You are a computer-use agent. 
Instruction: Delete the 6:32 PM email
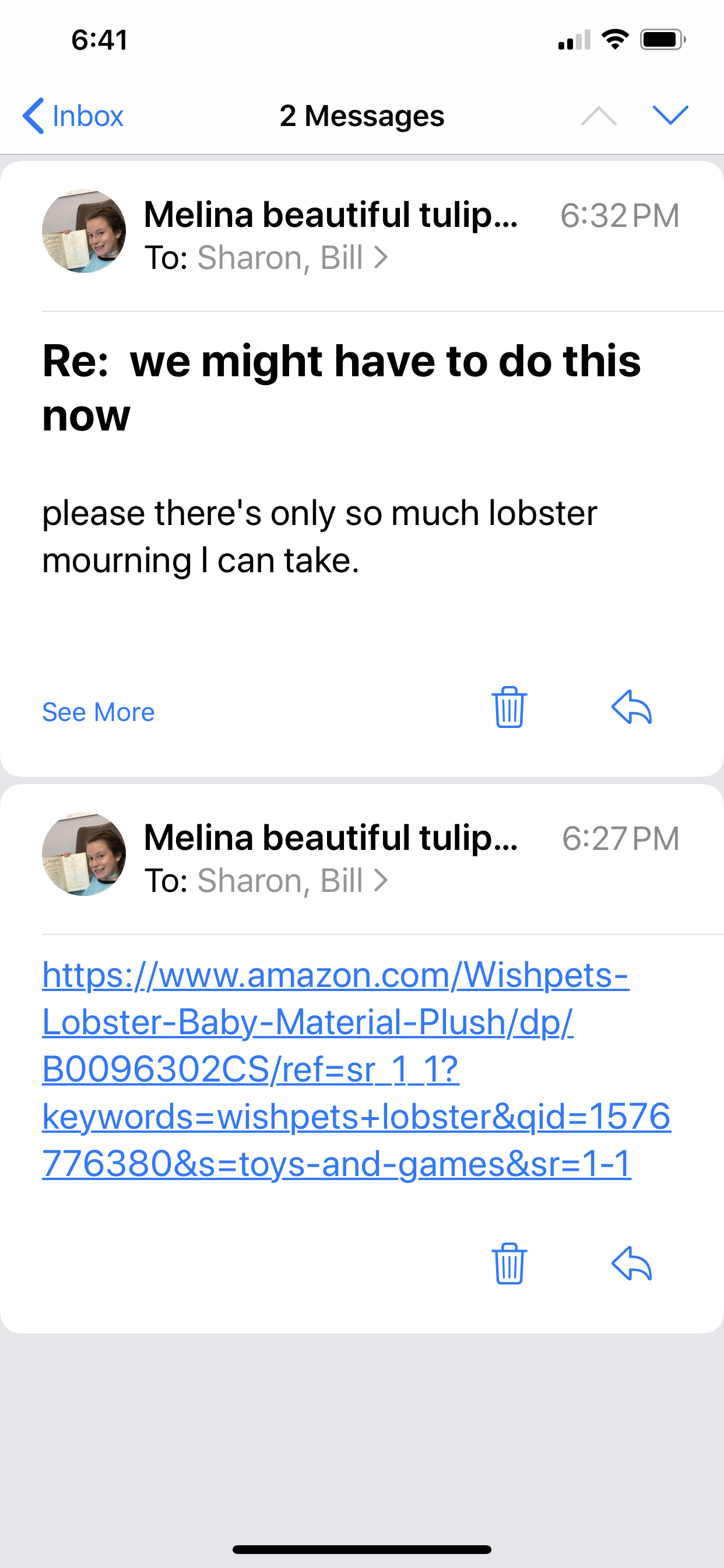tap(509, 708)
